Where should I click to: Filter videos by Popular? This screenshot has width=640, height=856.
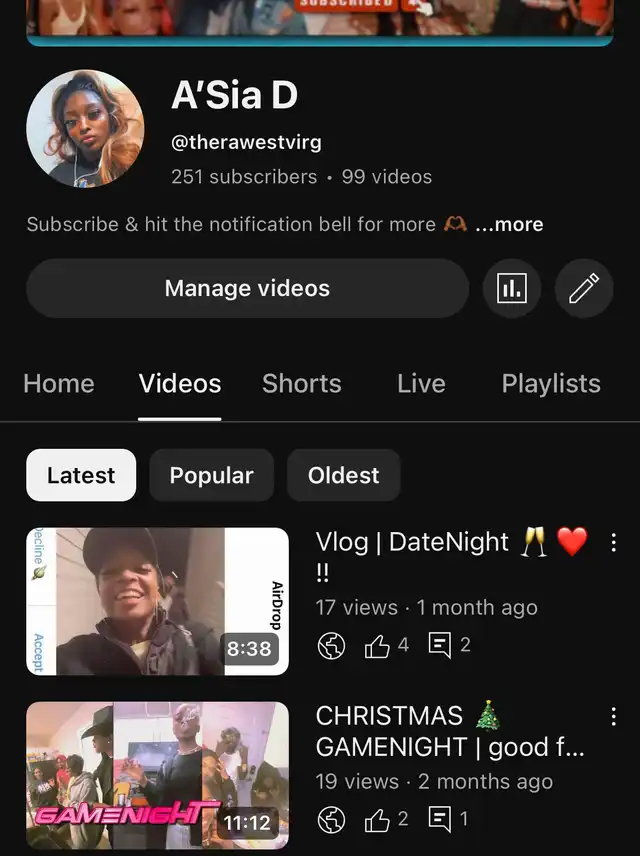211,475
